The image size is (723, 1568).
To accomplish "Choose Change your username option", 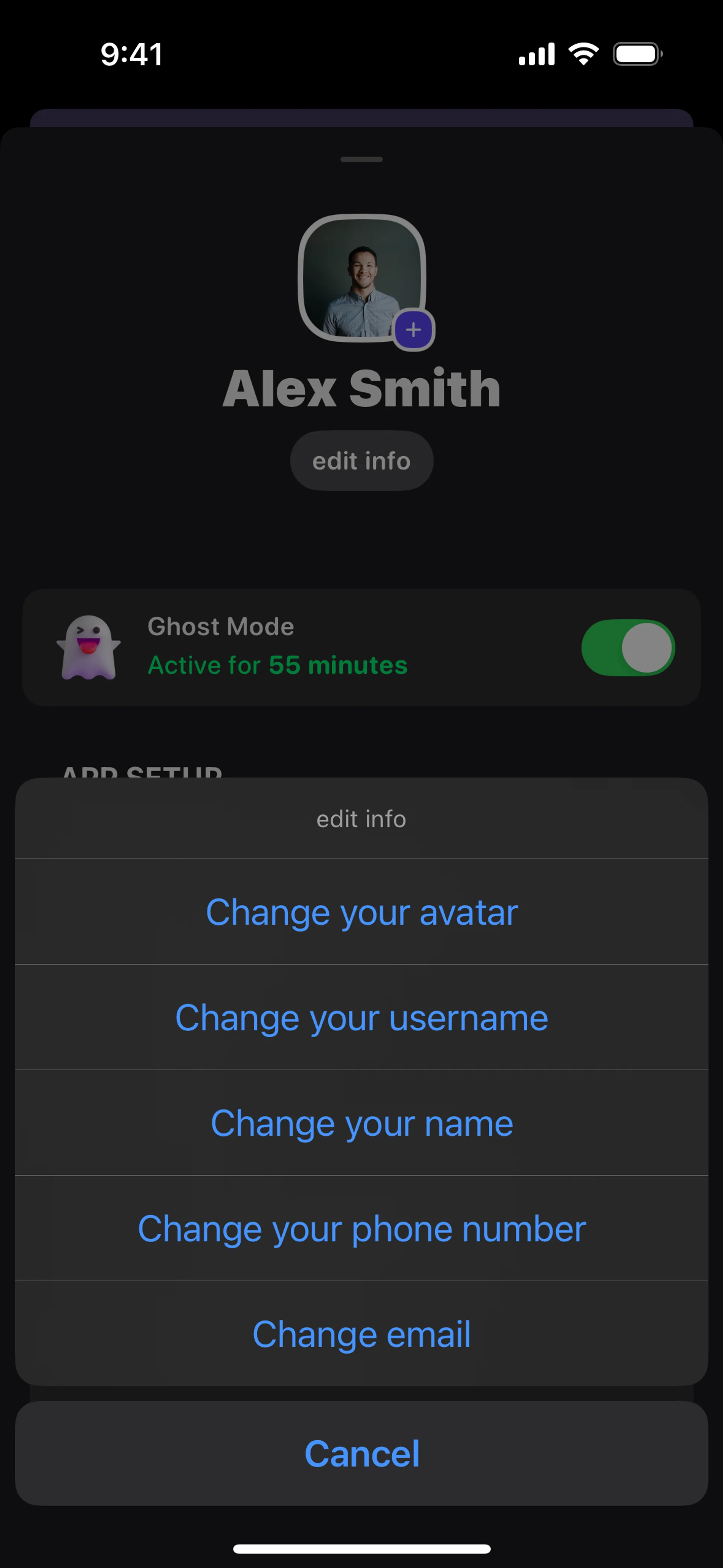I will (x=361, y=1017).
